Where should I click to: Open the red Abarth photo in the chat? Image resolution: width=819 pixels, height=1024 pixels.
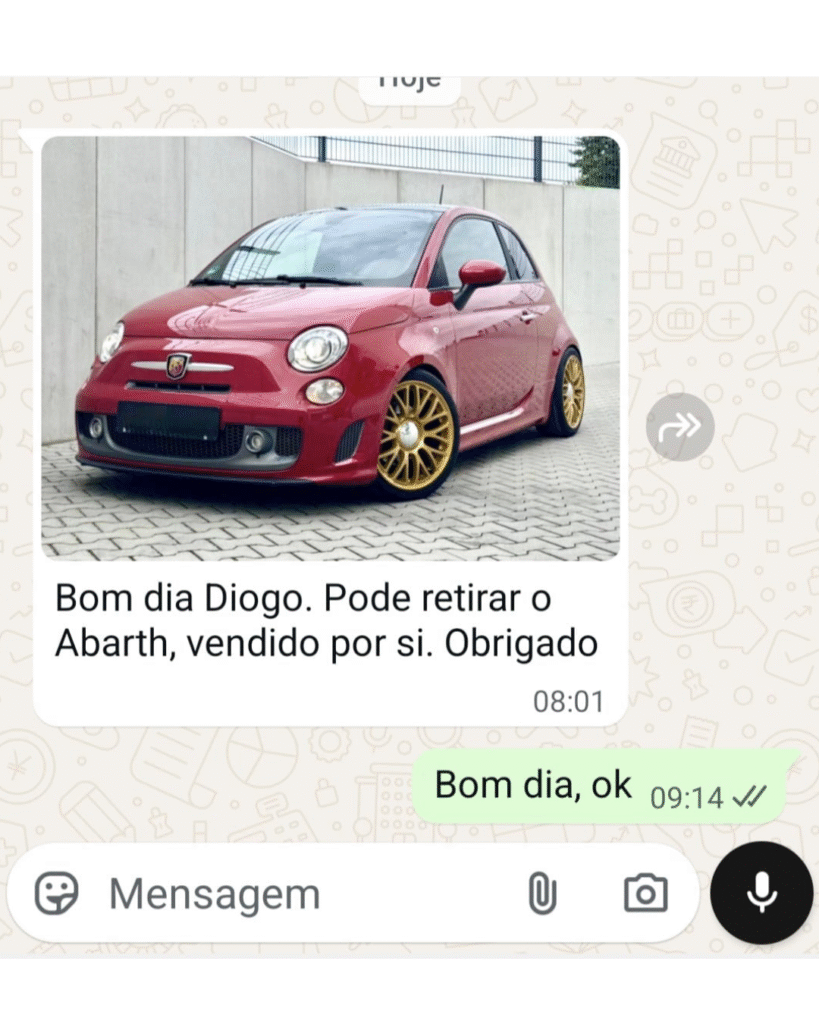pos(330,347)
